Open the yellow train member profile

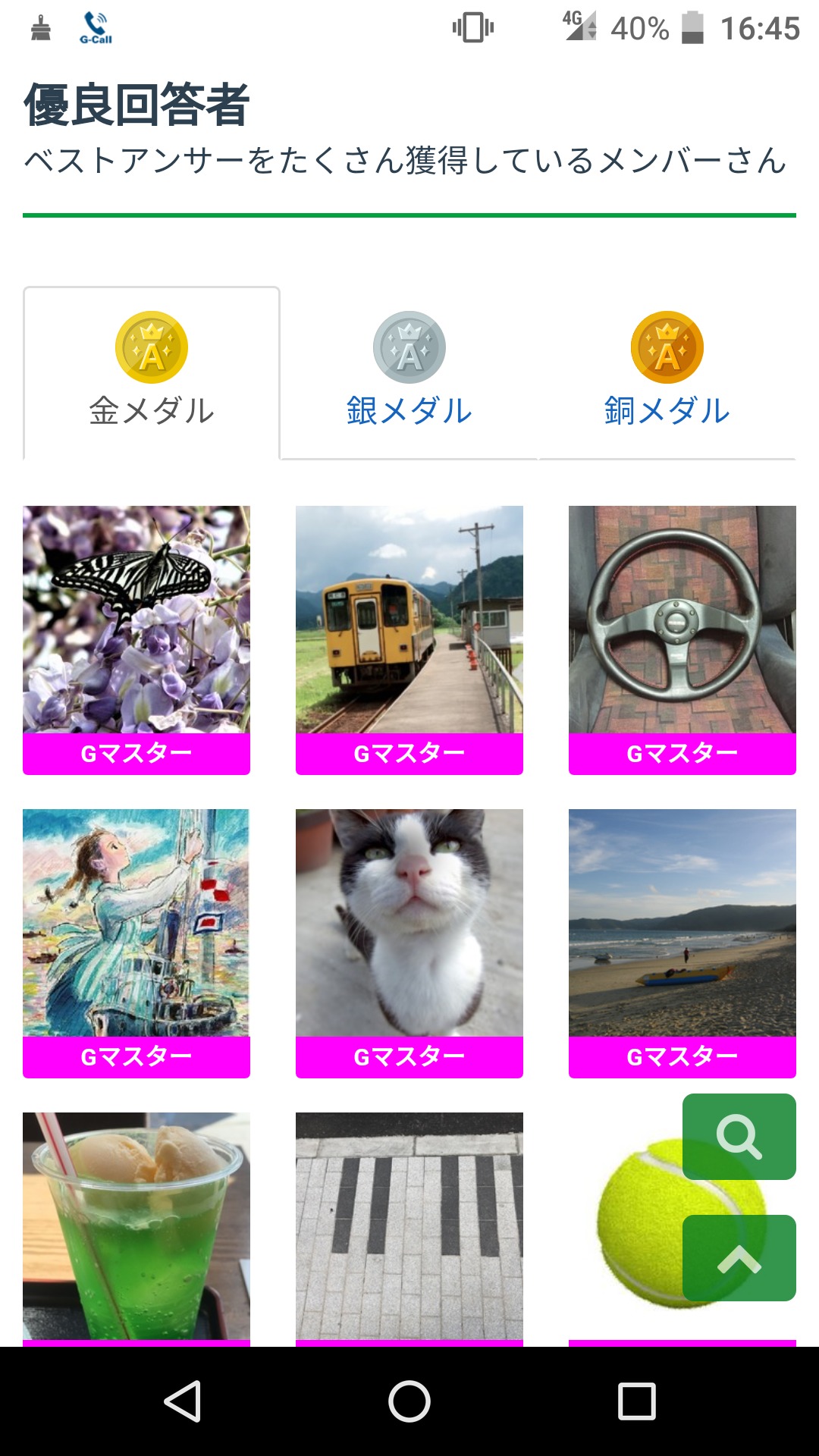[409, 620]
